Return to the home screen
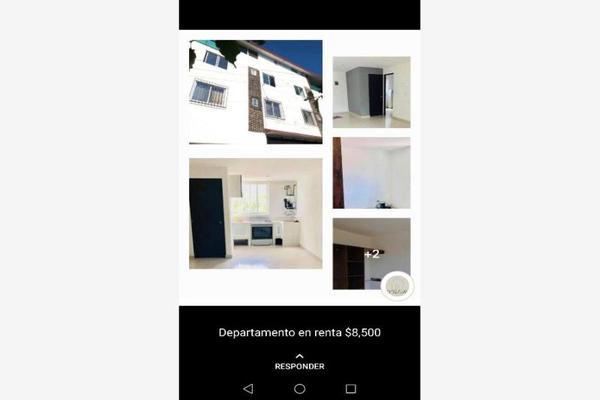 [299, 388]
